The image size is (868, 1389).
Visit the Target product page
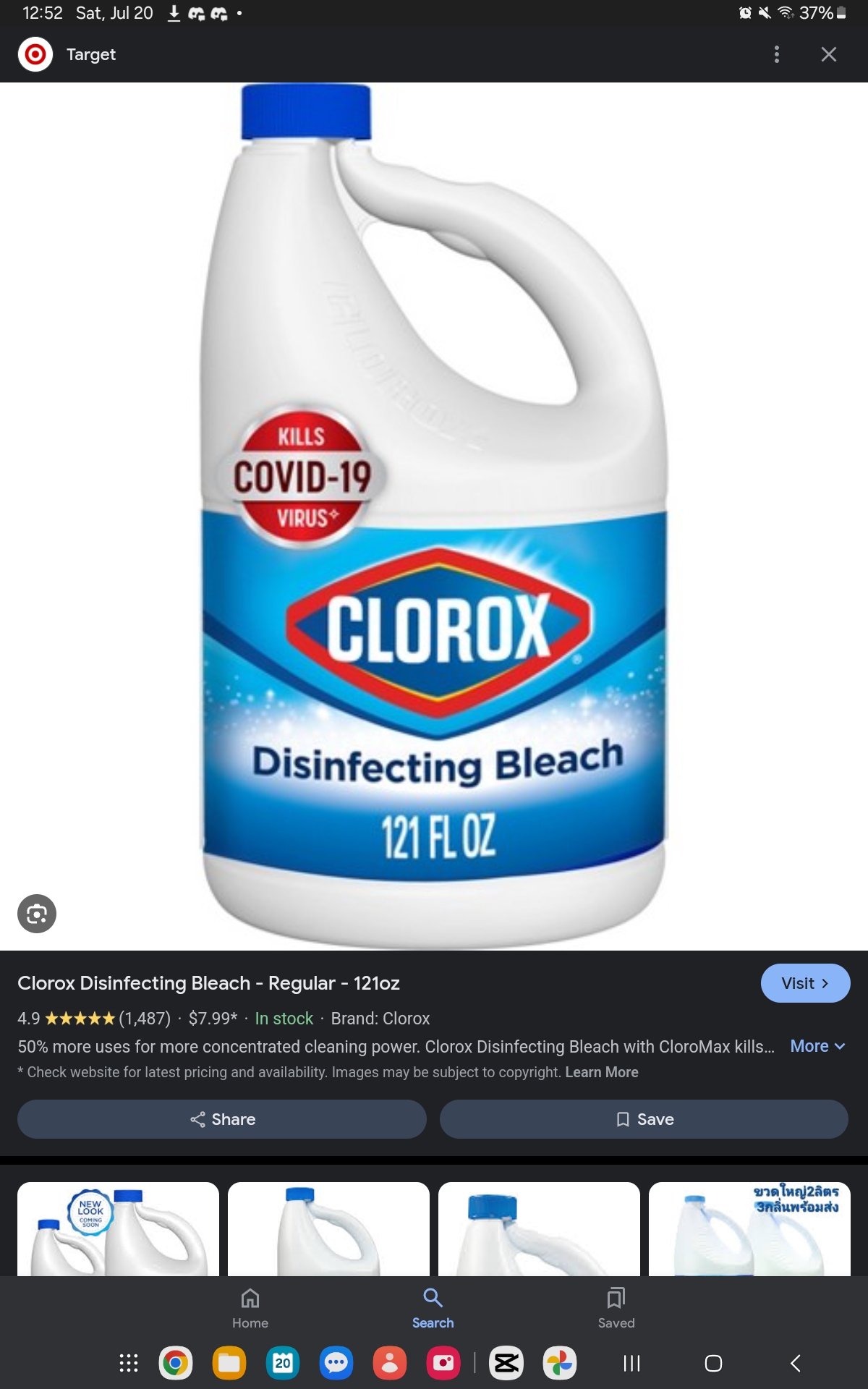click(x=804, y=983)
